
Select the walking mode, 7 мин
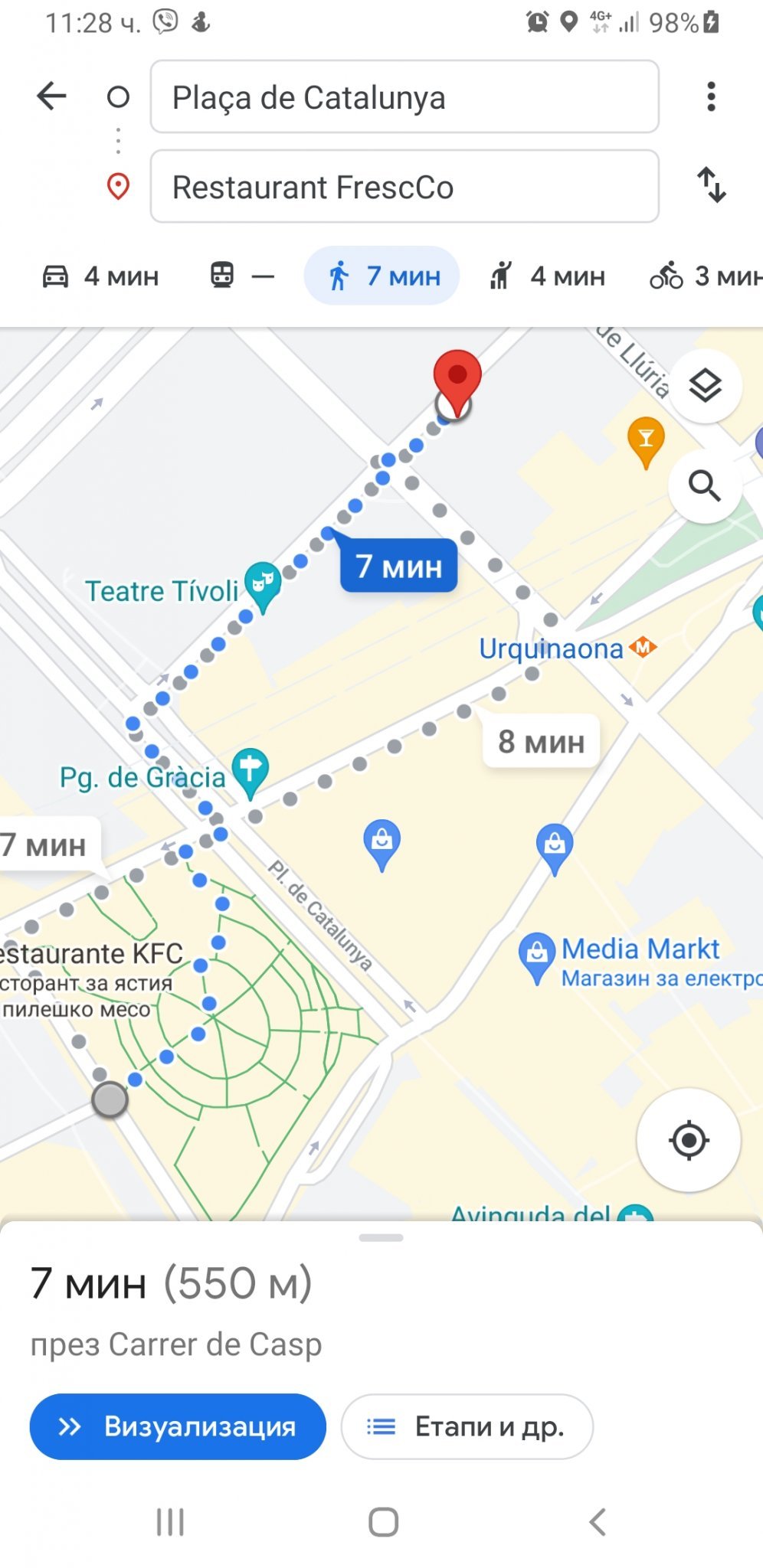381,276
